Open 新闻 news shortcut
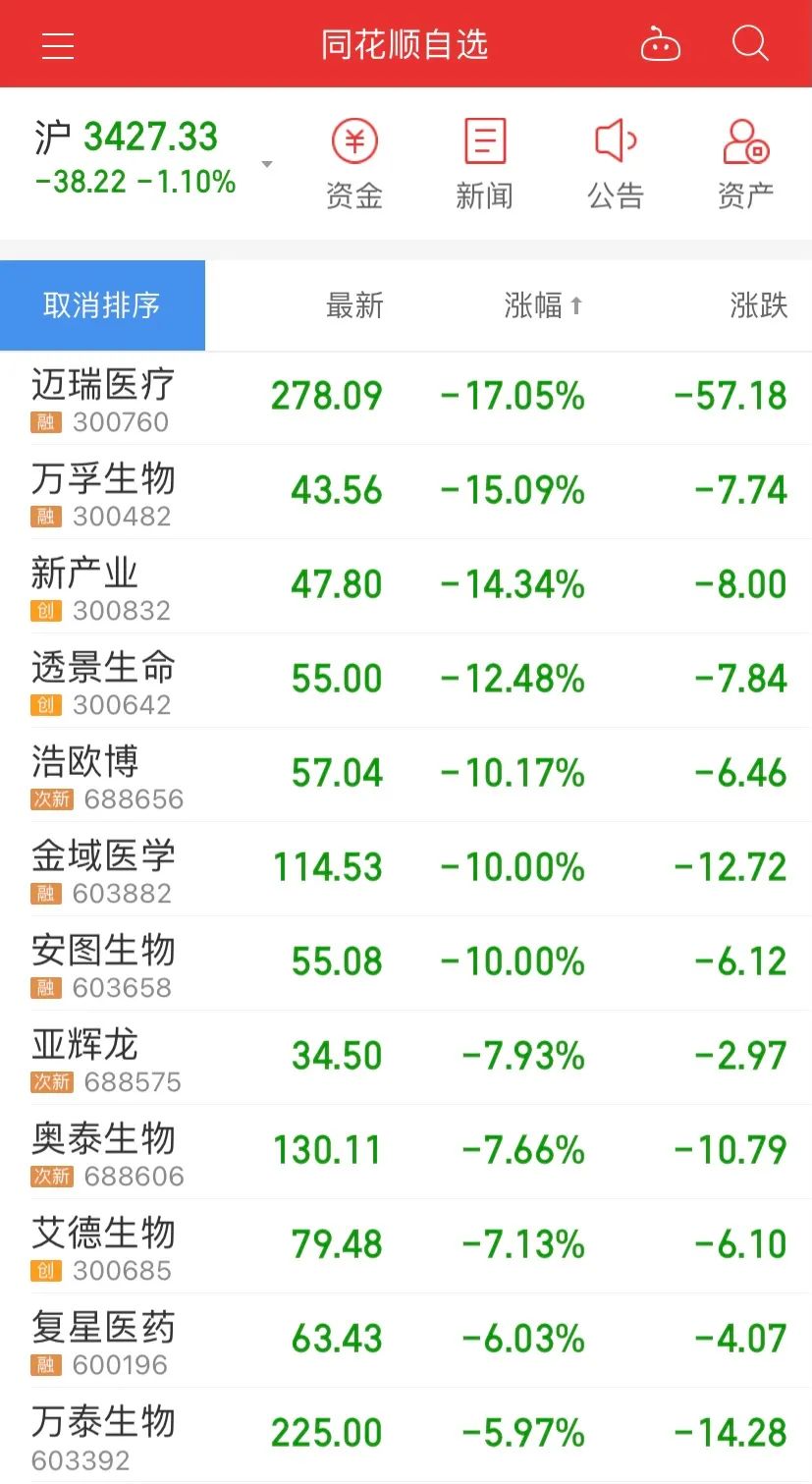The height and width of the screenshot is (1484, 812). tap(484, 164)
